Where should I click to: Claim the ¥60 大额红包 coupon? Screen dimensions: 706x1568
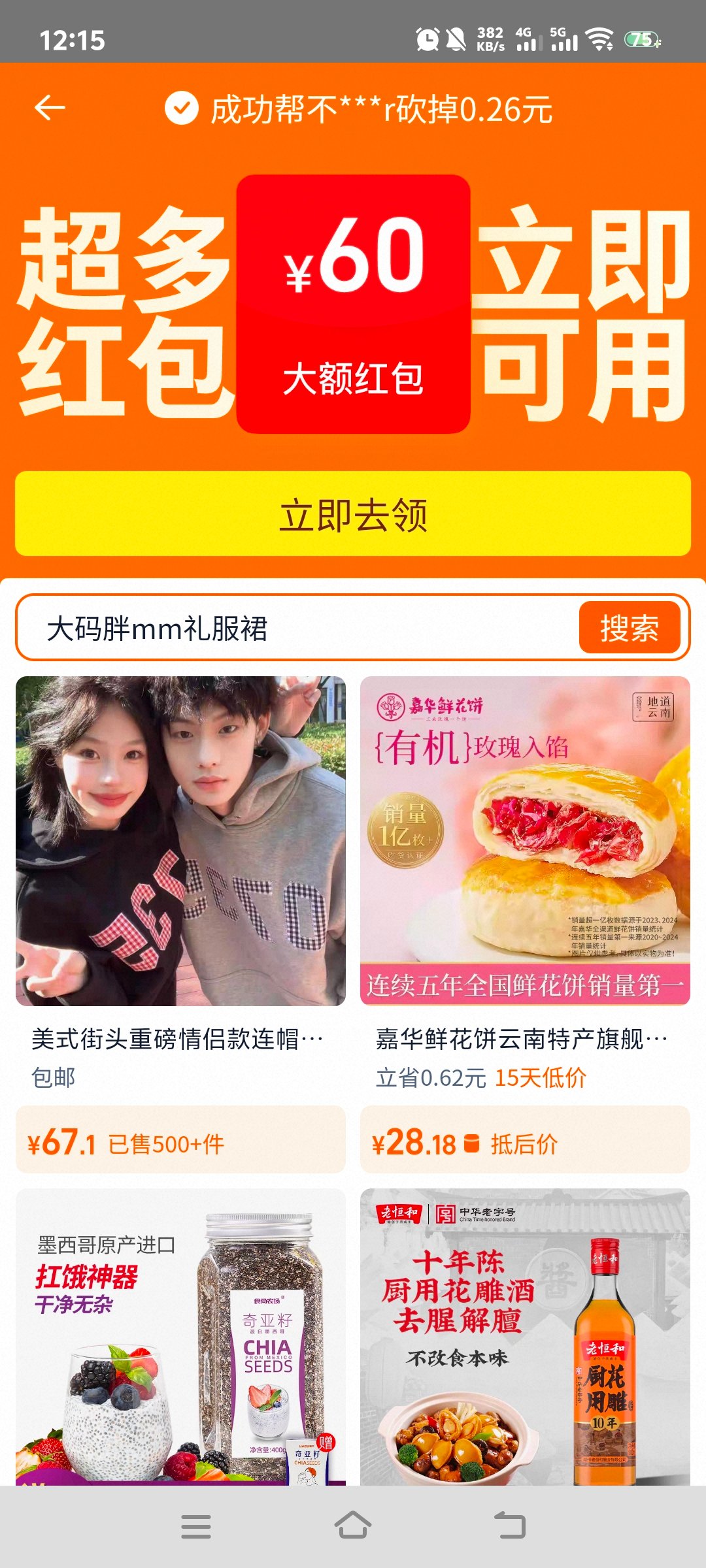point(353,304)
